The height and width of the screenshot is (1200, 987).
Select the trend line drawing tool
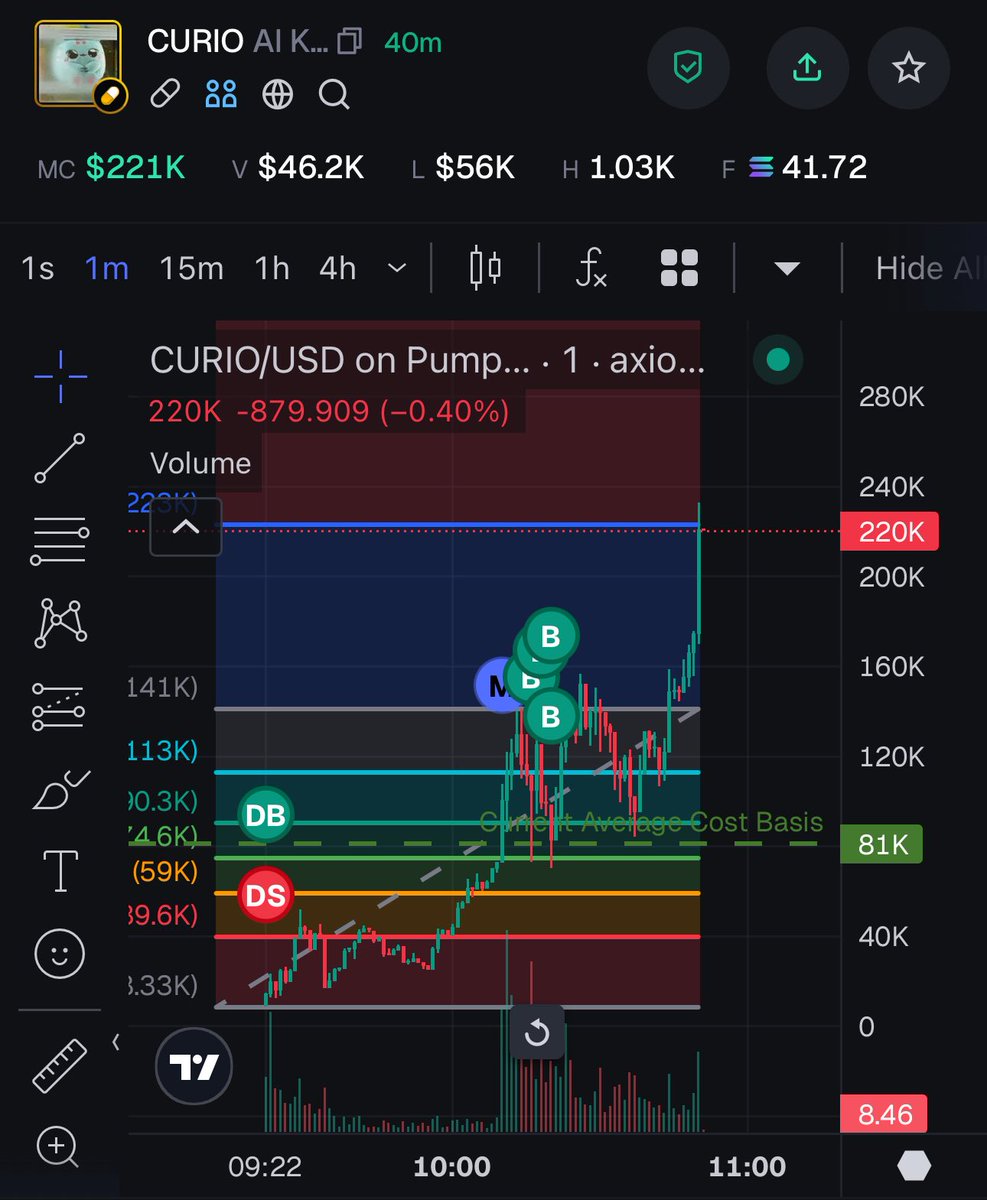coord(60,458)
